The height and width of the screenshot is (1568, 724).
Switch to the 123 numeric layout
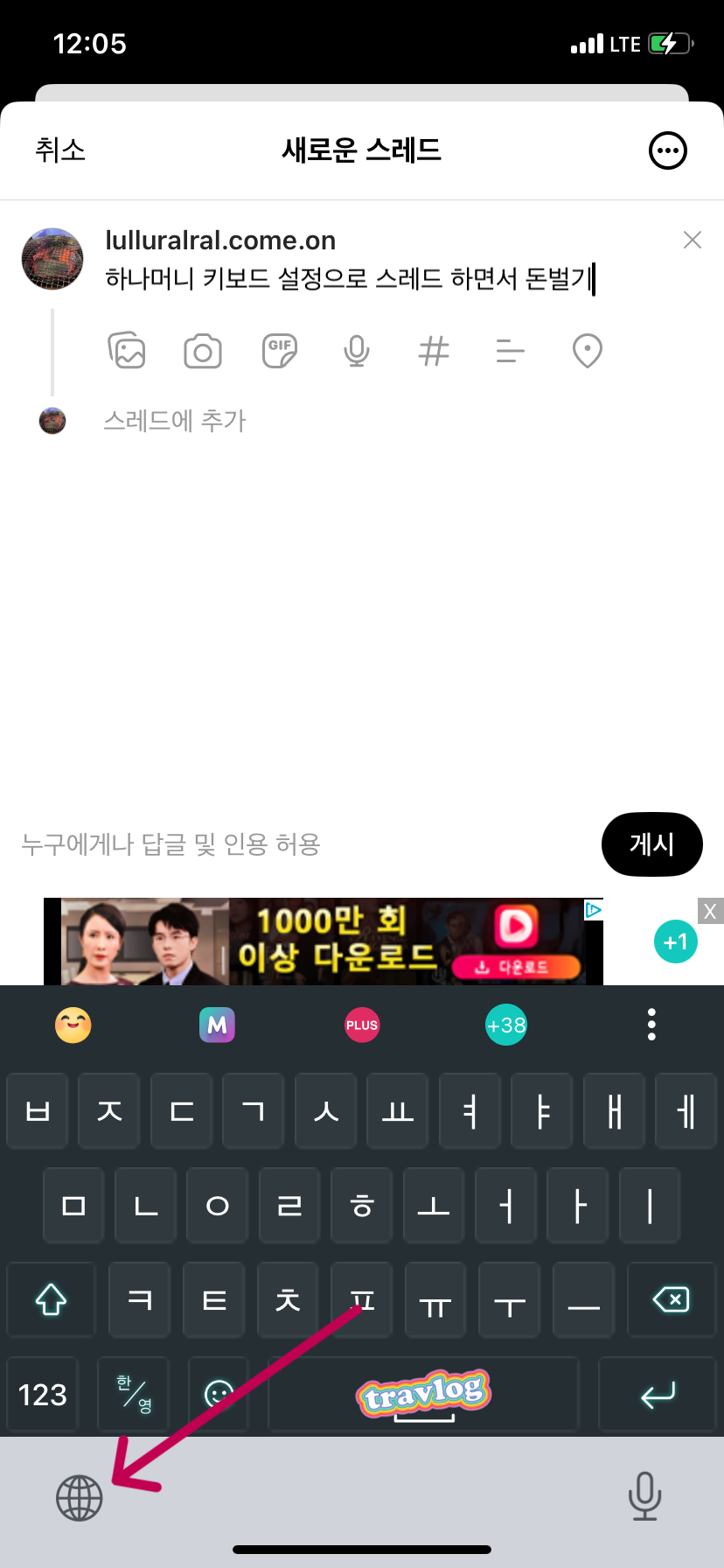(x=42, y=1393)
